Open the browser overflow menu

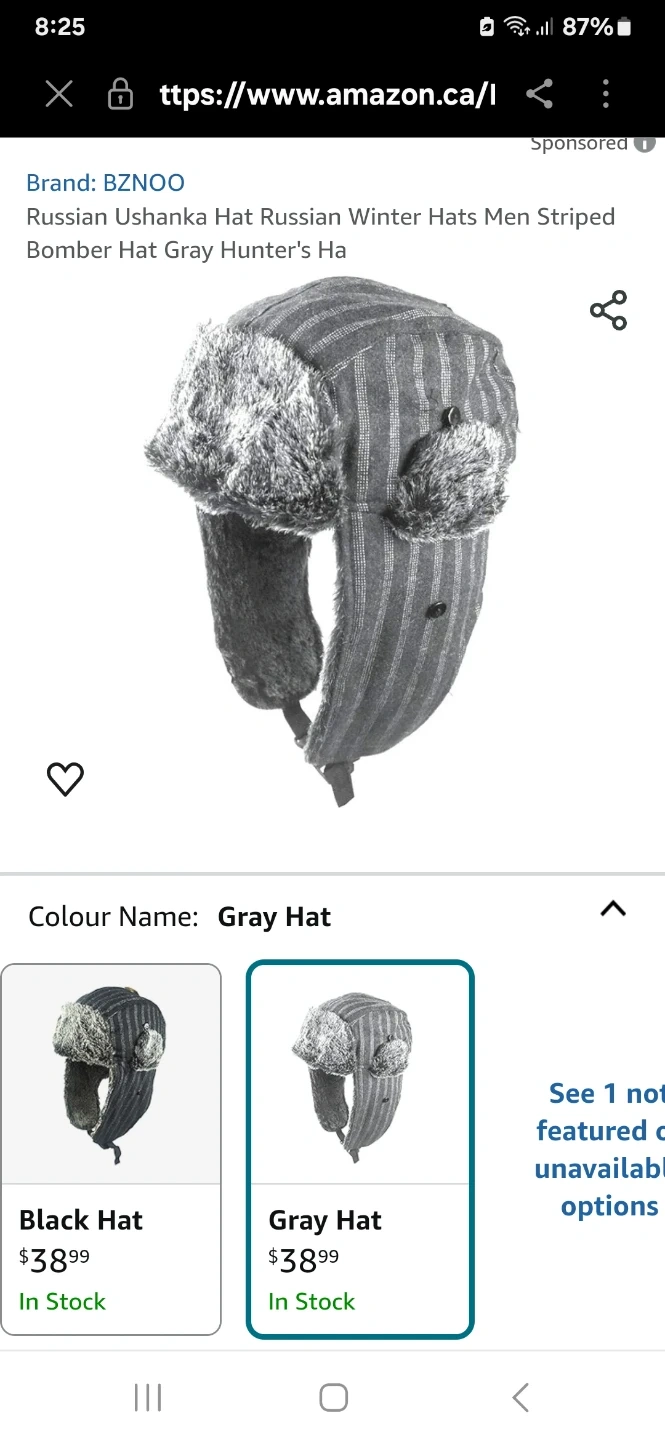605,95
